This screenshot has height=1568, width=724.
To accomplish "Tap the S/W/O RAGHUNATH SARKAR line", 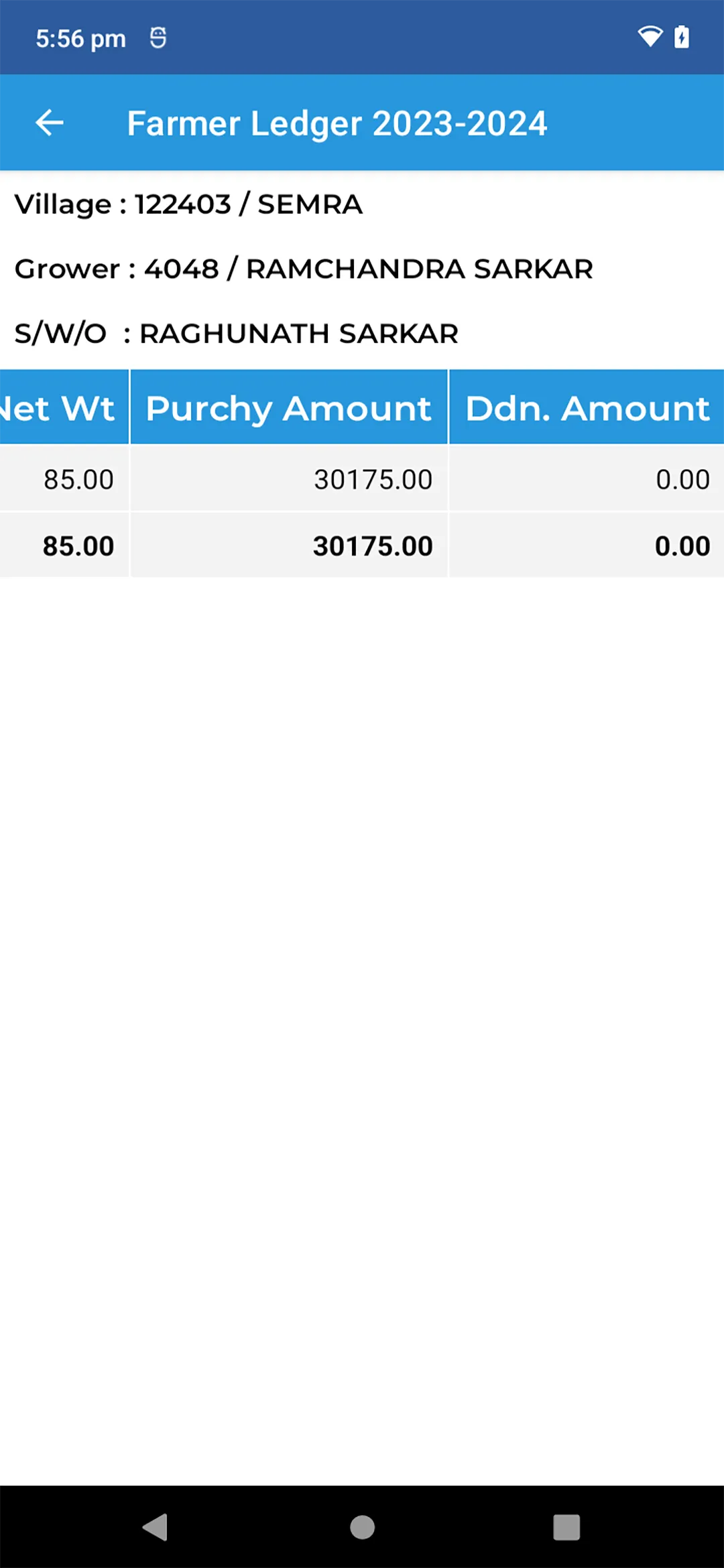I will pos(237,333).
